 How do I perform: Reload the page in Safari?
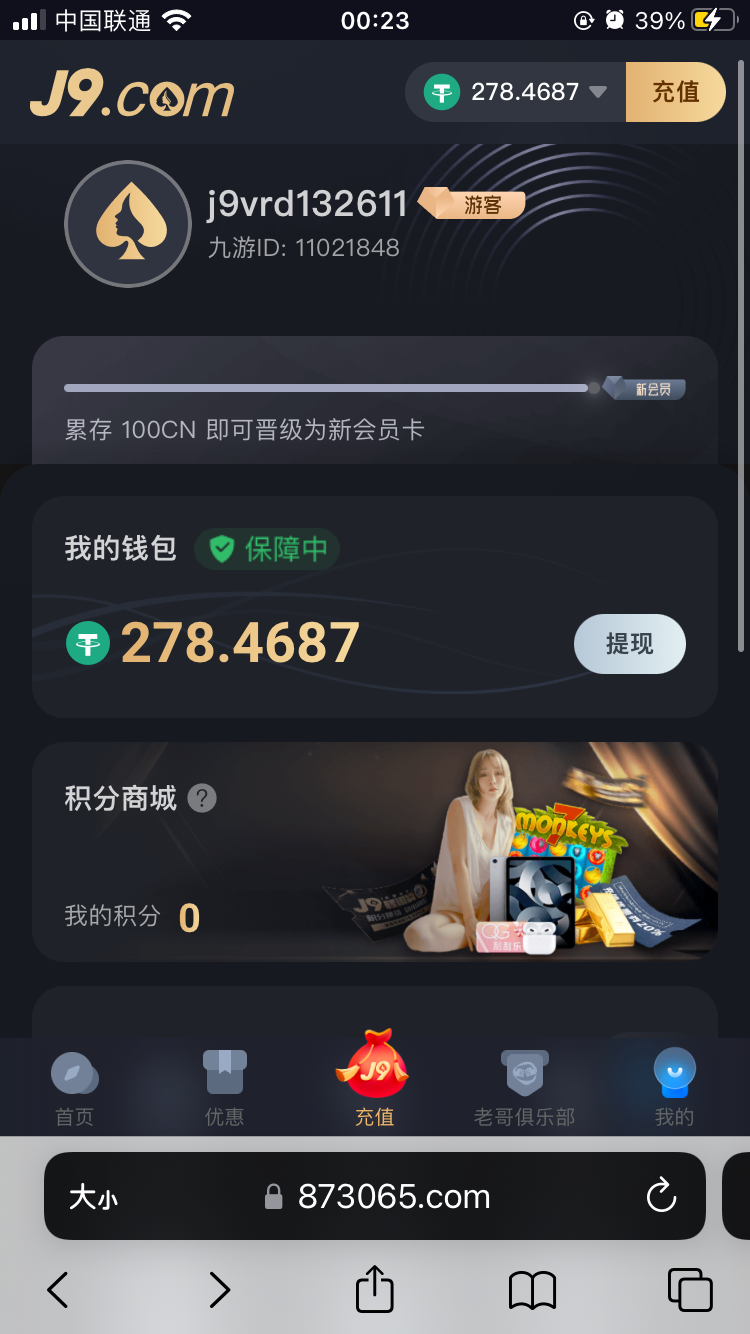pyautogui.click(x=661, y=1196)
